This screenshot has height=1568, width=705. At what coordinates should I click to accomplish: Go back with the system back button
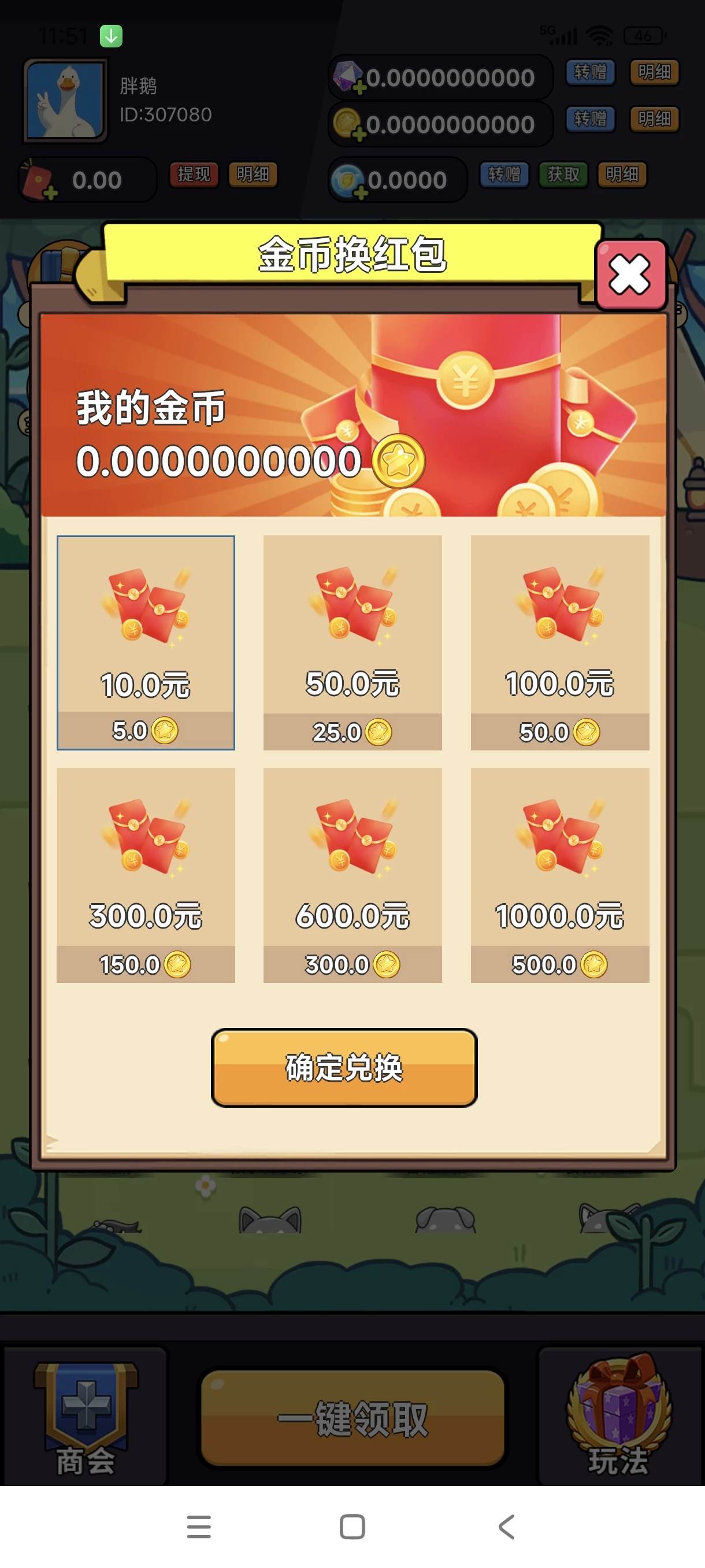506,1526
